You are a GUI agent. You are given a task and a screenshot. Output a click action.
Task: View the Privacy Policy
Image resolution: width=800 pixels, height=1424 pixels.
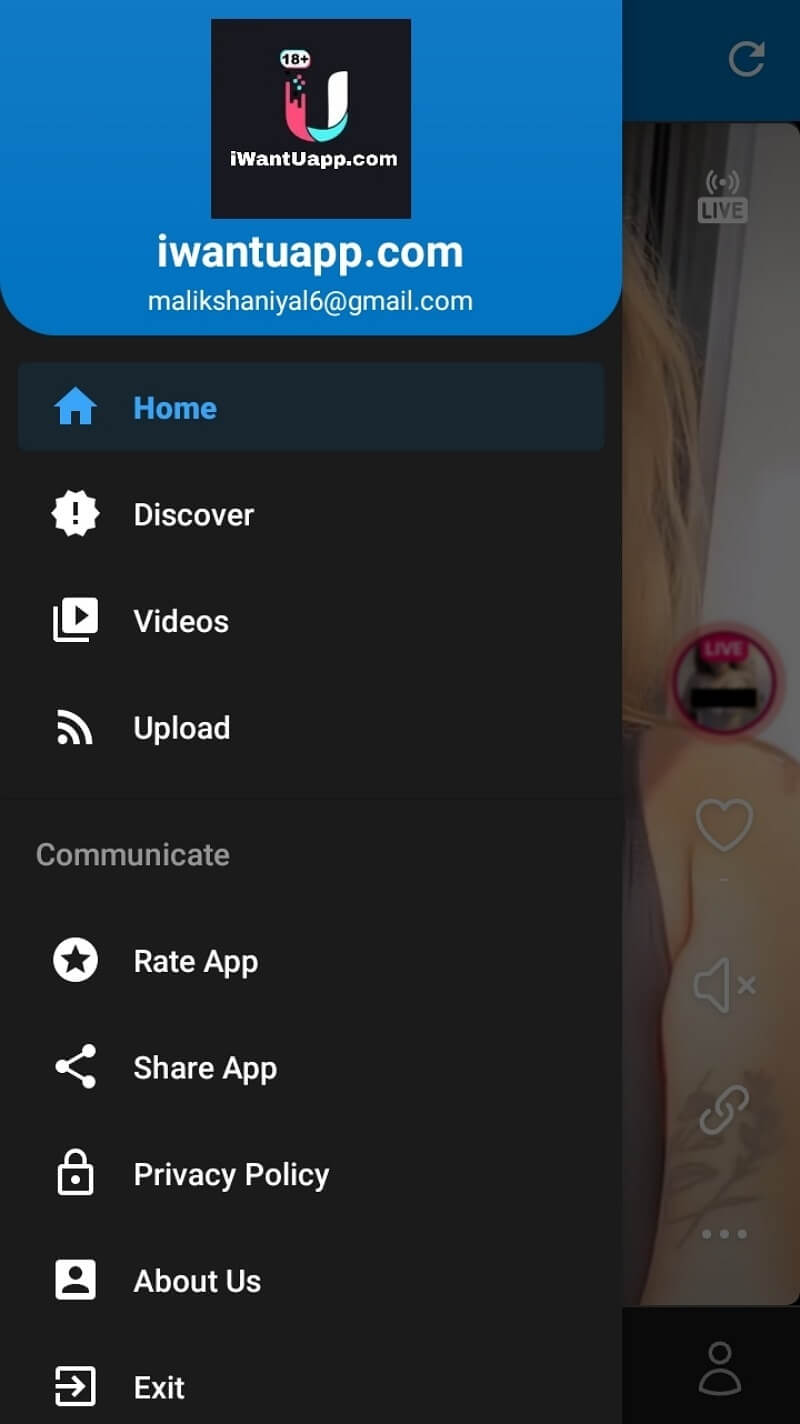pos(230,1175)
